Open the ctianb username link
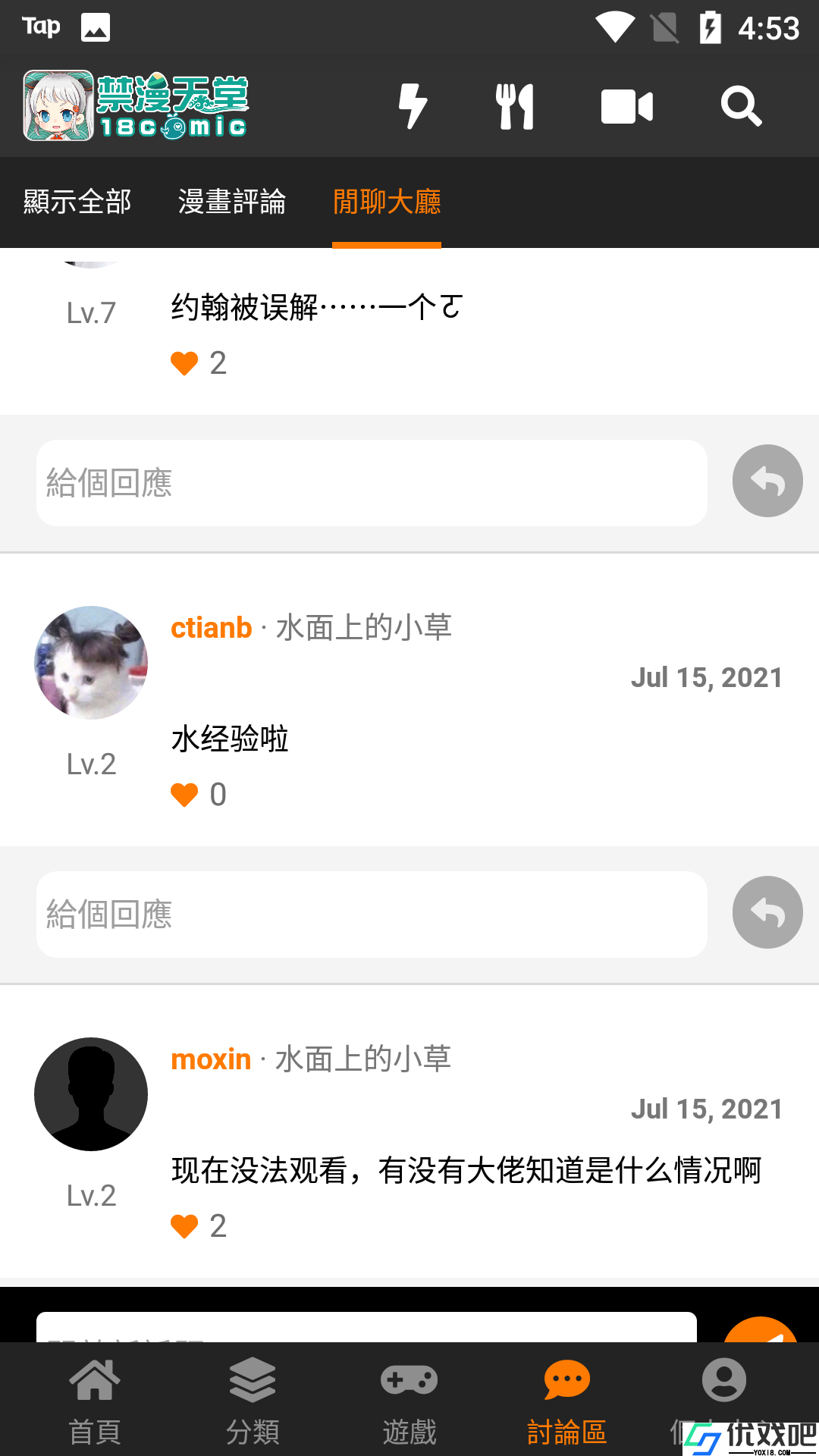The width and height of the screenshot is (819, 1456). pos(211,628)
